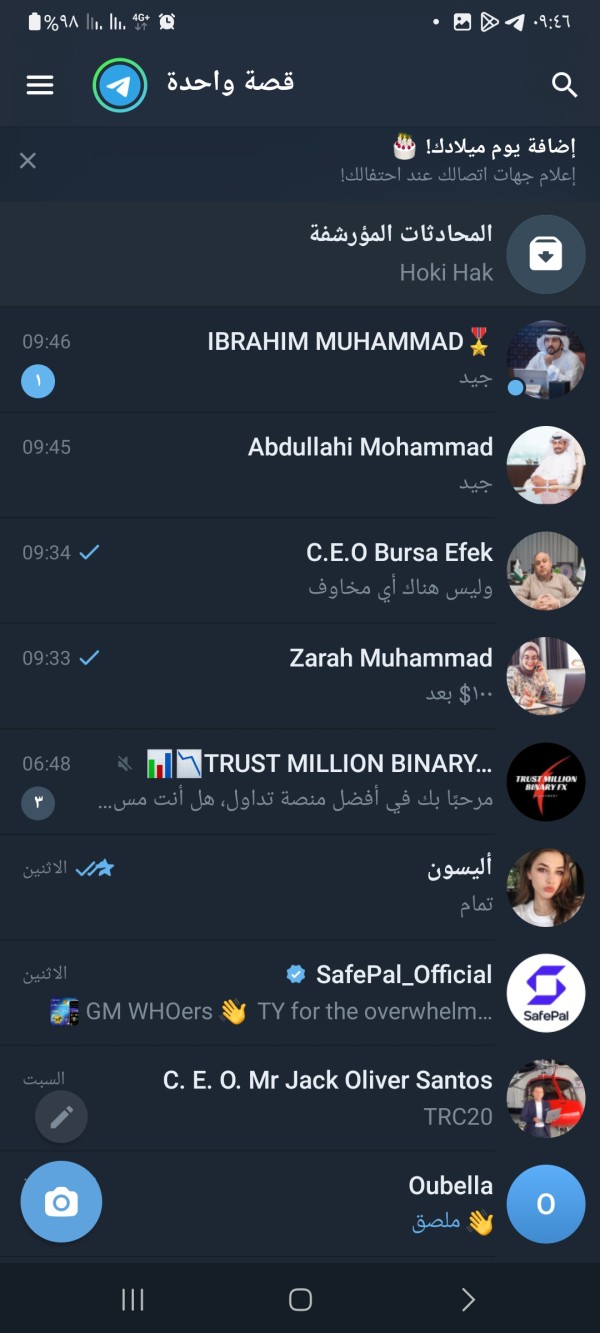Open Zarah Muhammad's chat
Image resolution: width=600 pixels, height=1333 pixels.
tap(300, 677)
